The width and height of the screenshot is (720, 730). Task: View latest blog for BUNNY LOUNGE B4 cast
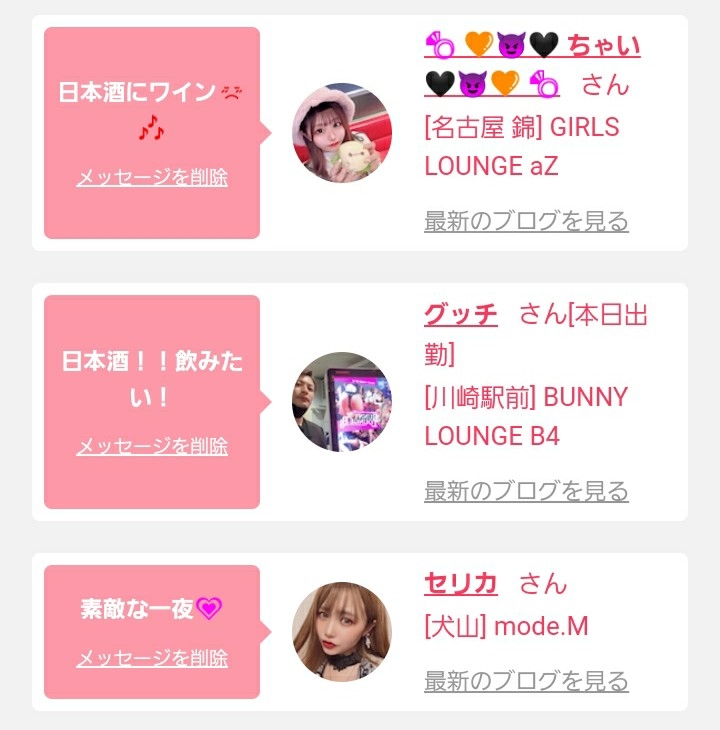[x=526, y=491]
